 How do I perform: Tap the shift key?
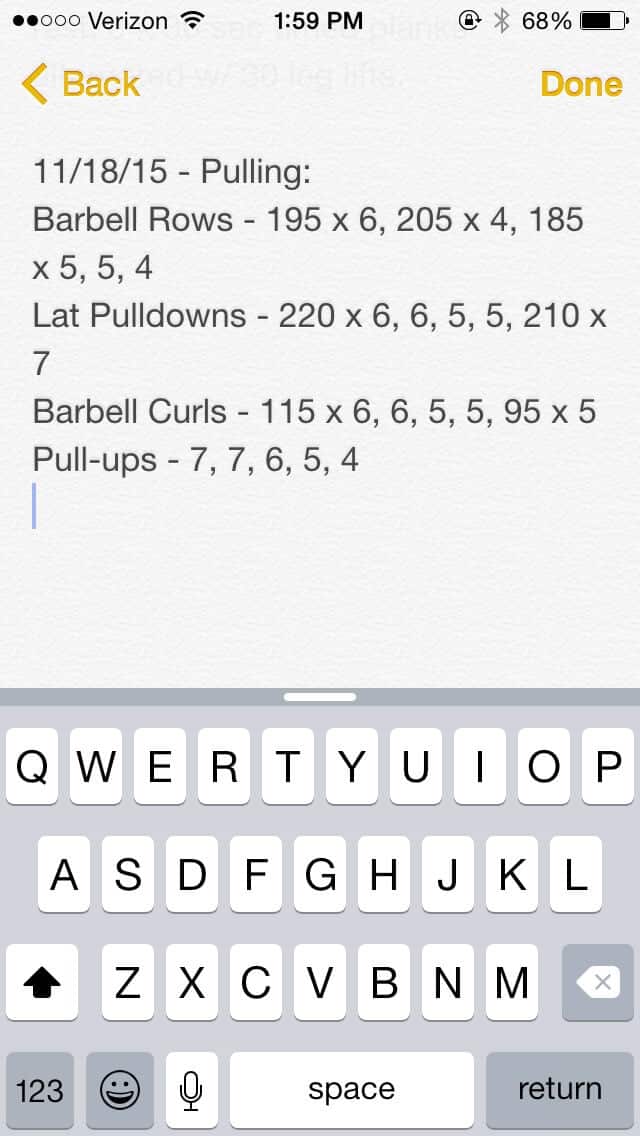pyautogui.click(x=42, y=982)
